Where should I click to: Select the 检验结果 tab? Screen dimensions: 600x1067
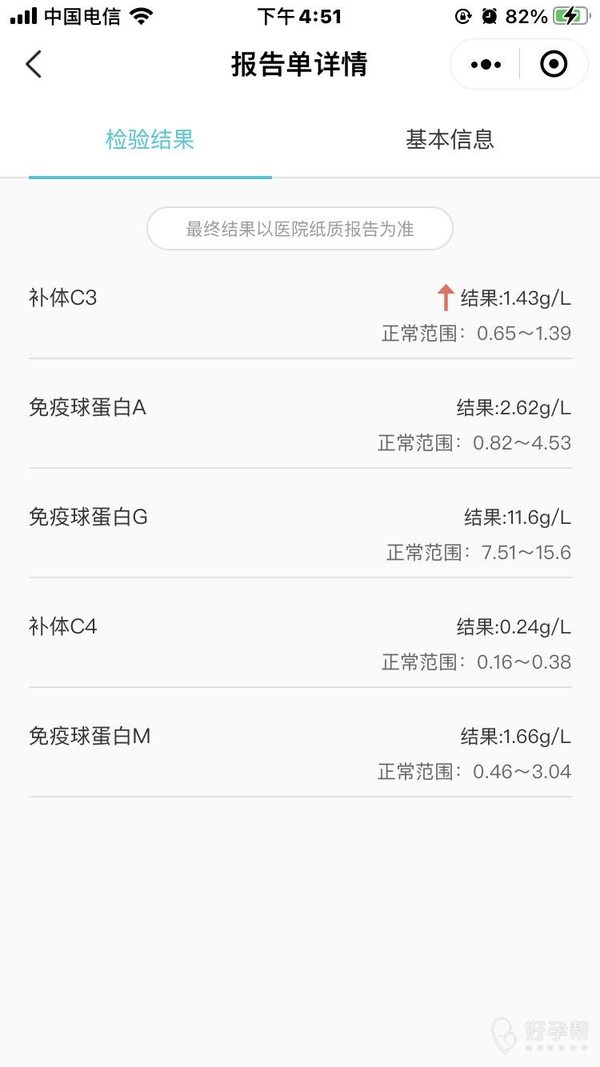tap(150, 139)
